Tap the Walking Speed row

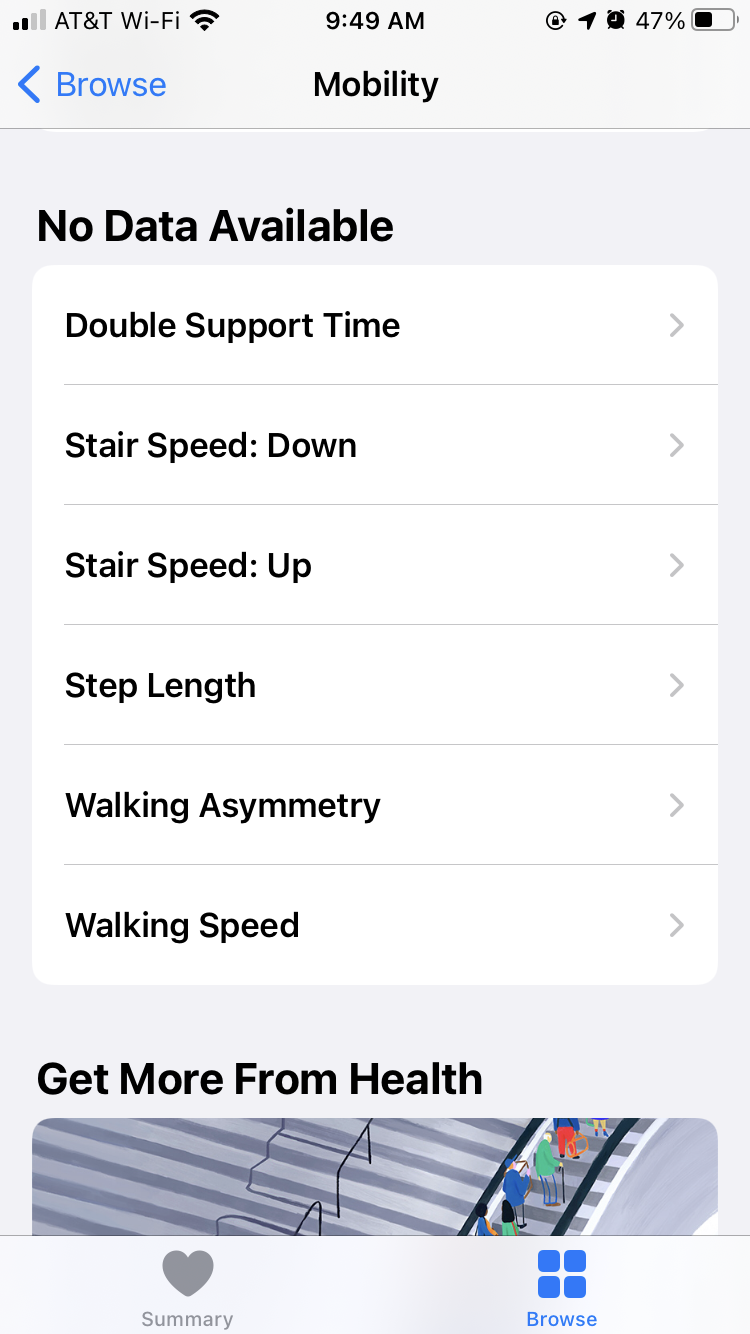375,925
